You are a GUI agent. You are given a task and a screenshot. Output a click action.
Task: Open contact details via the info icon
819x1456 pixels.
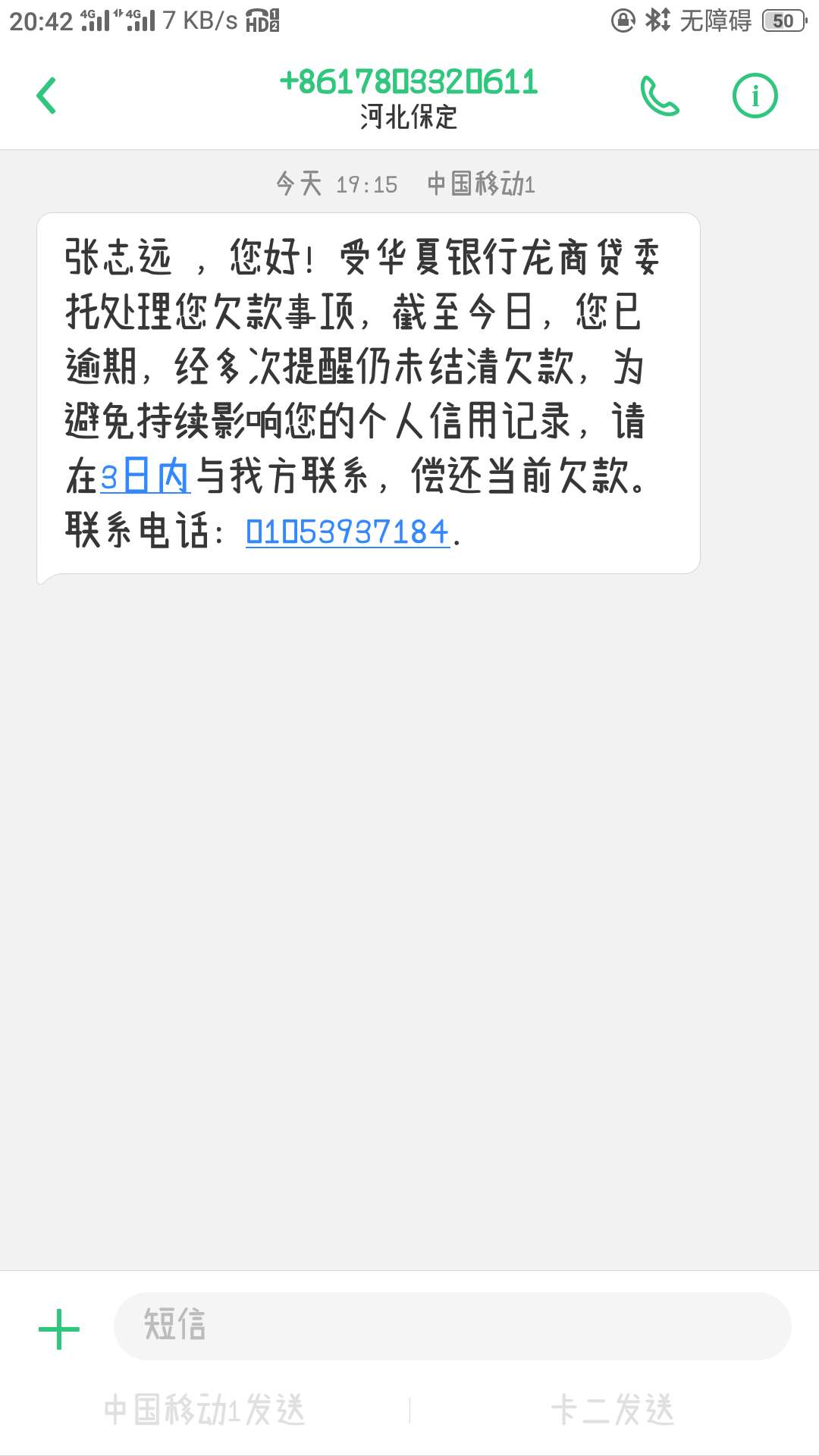click(755, 96)
